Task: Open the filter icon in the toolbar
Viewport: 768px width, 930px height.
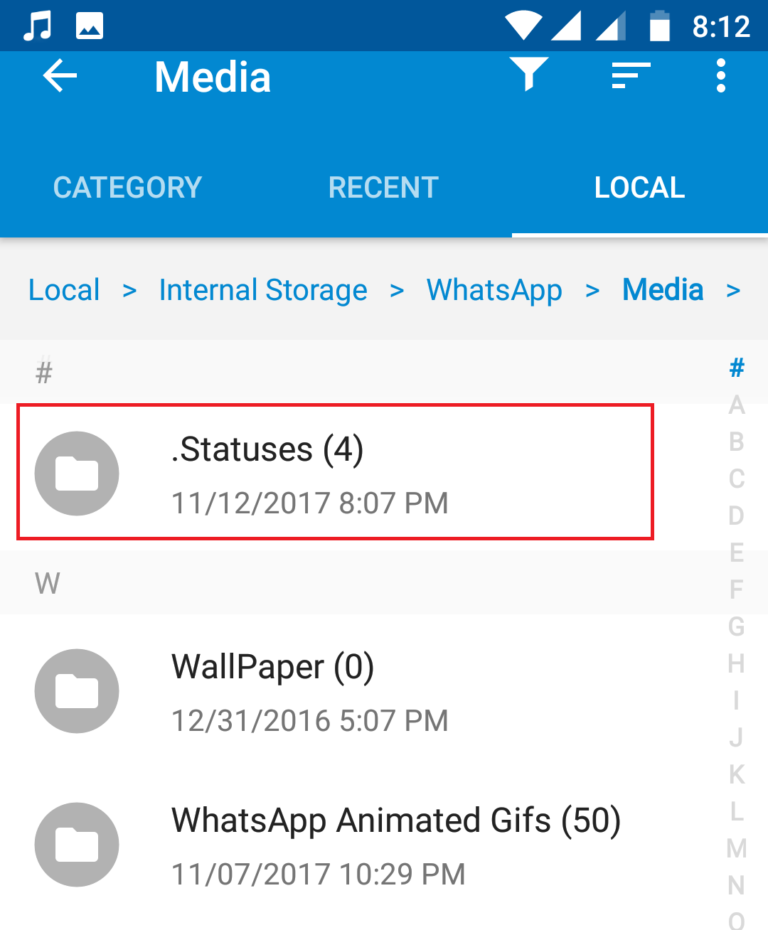Action: (x=530, y=76)
